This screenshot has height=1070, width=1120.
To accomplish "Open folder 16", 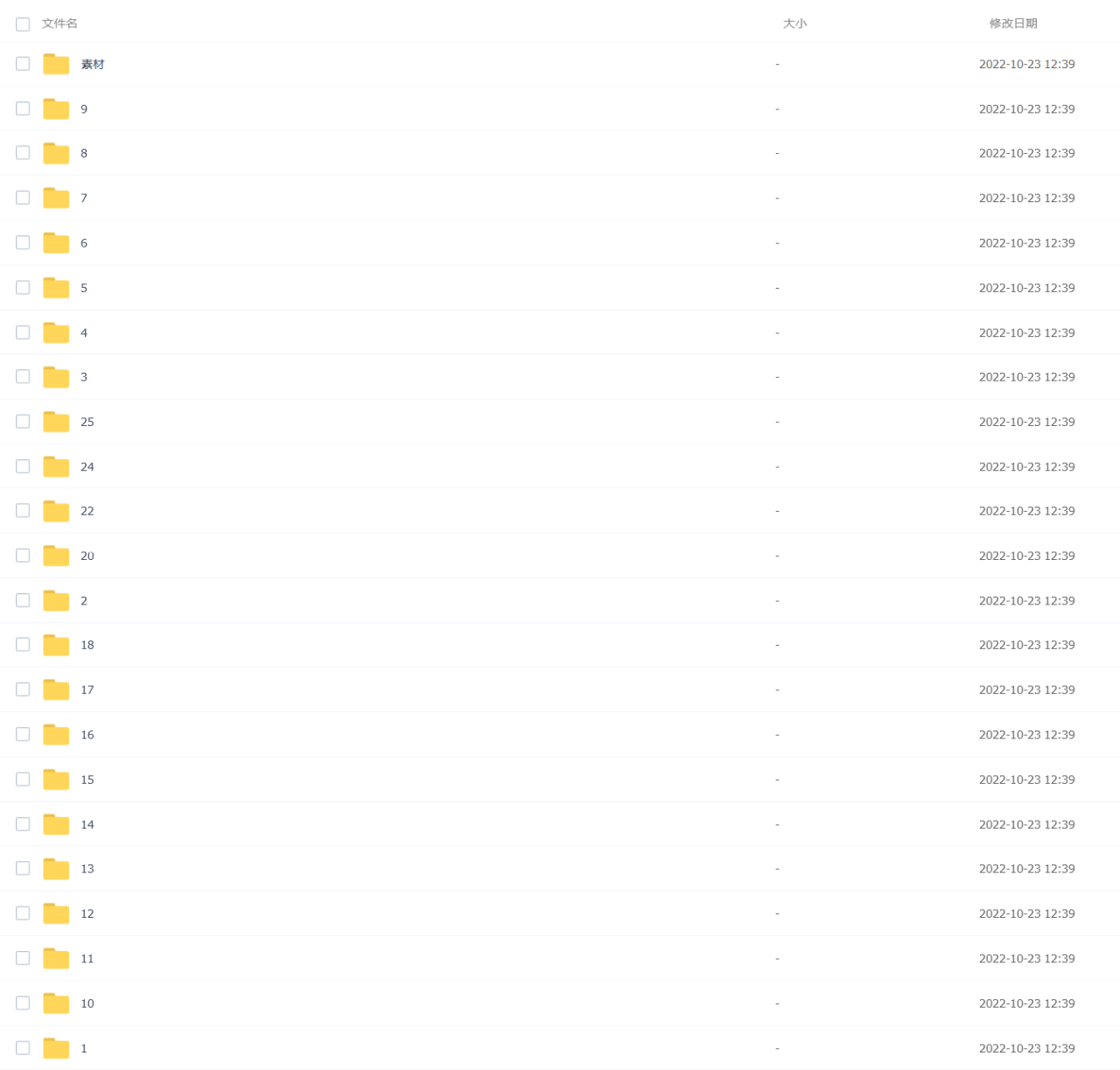I will click(x=87, y=735).
